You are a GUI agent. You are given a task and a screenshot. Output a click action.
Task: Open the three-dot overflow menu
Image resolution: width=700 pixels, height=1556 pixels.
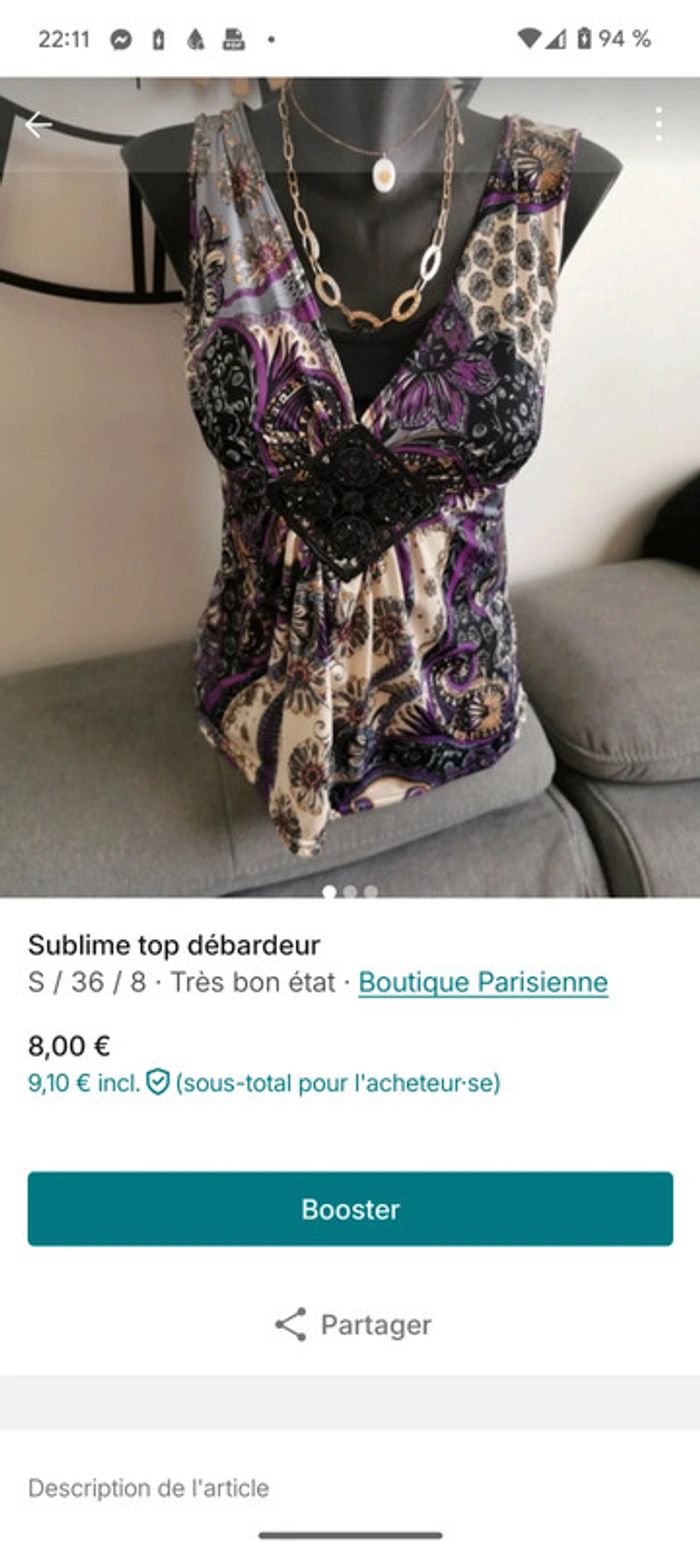(x=658, y=124)
